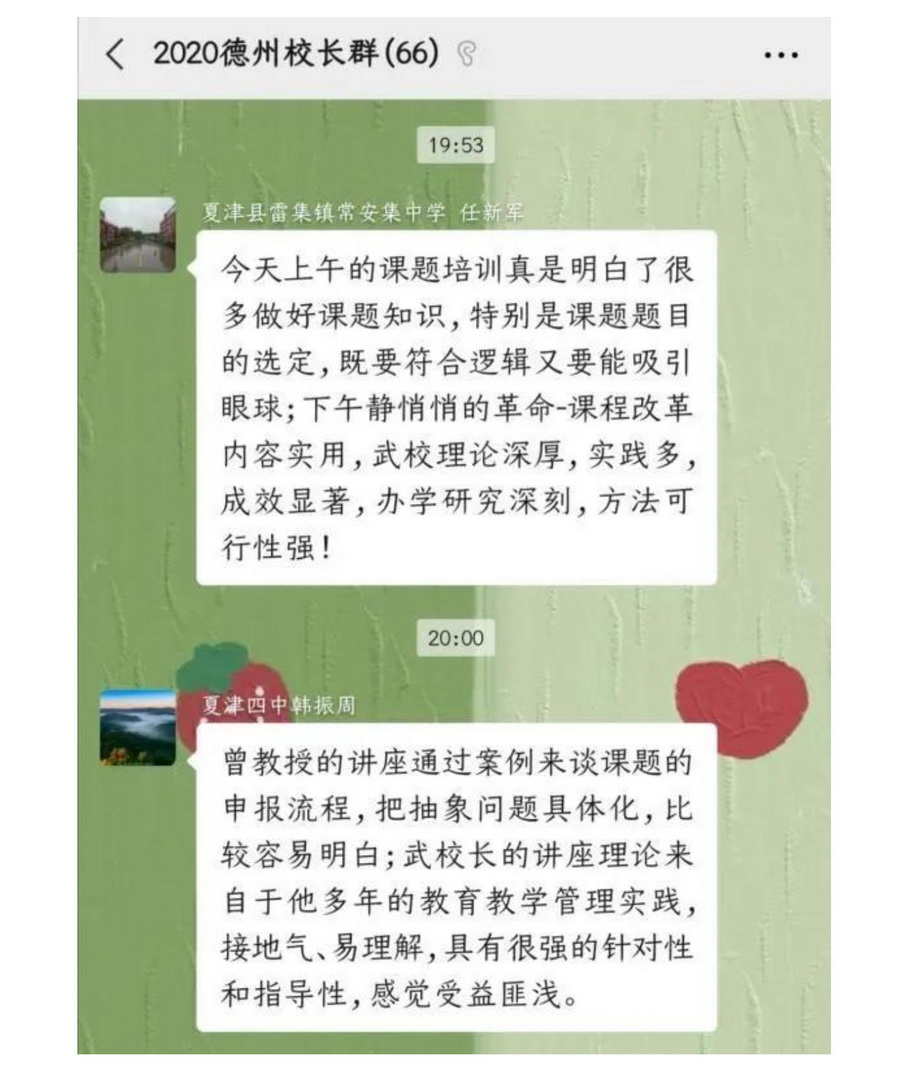This screenshot has width=908, height=1071.
Task: Open 夏津四中韩振周's profile avatar
Action: tap(138, 727)
